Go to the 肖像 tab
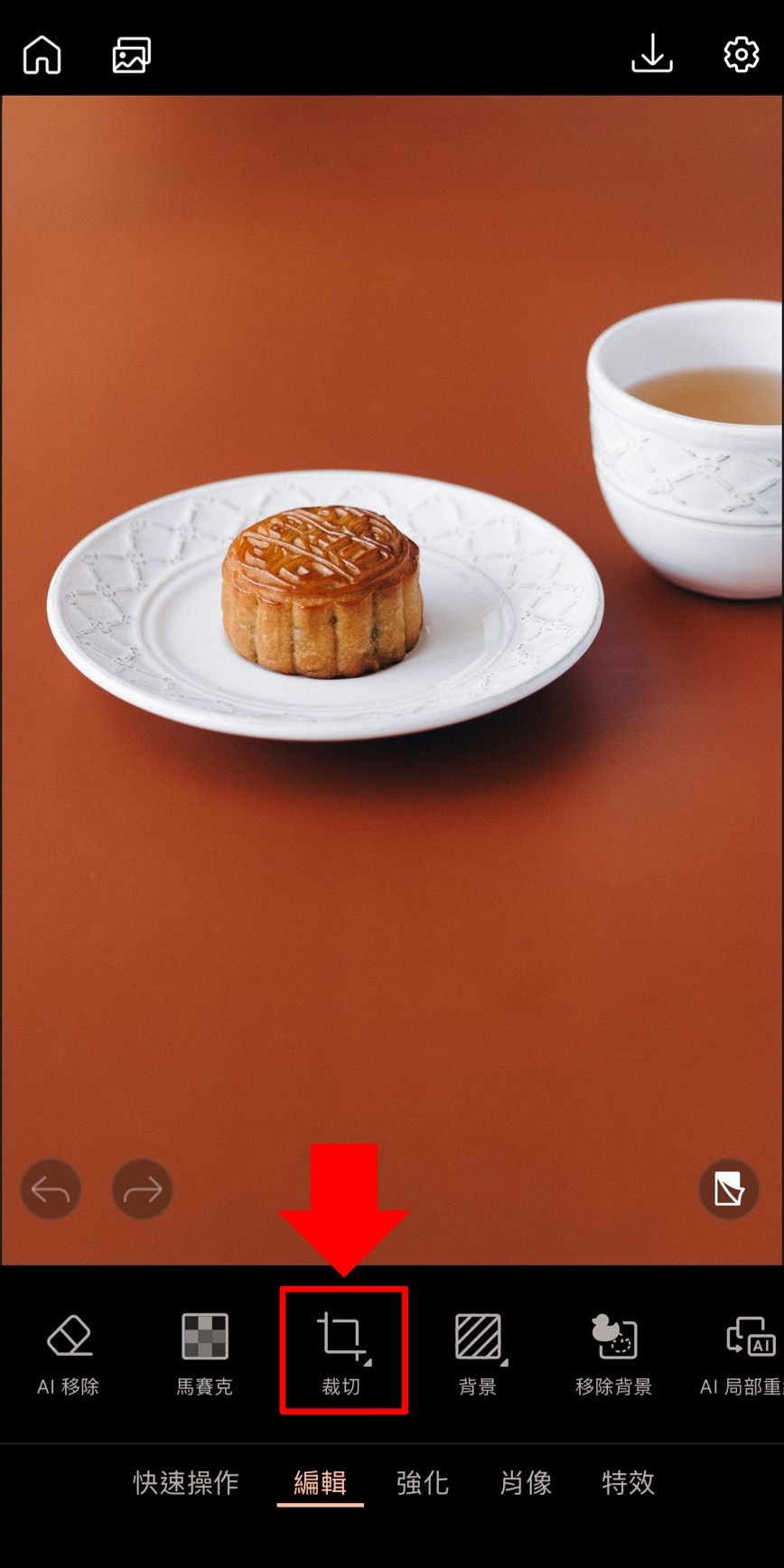 point(526,1482)
